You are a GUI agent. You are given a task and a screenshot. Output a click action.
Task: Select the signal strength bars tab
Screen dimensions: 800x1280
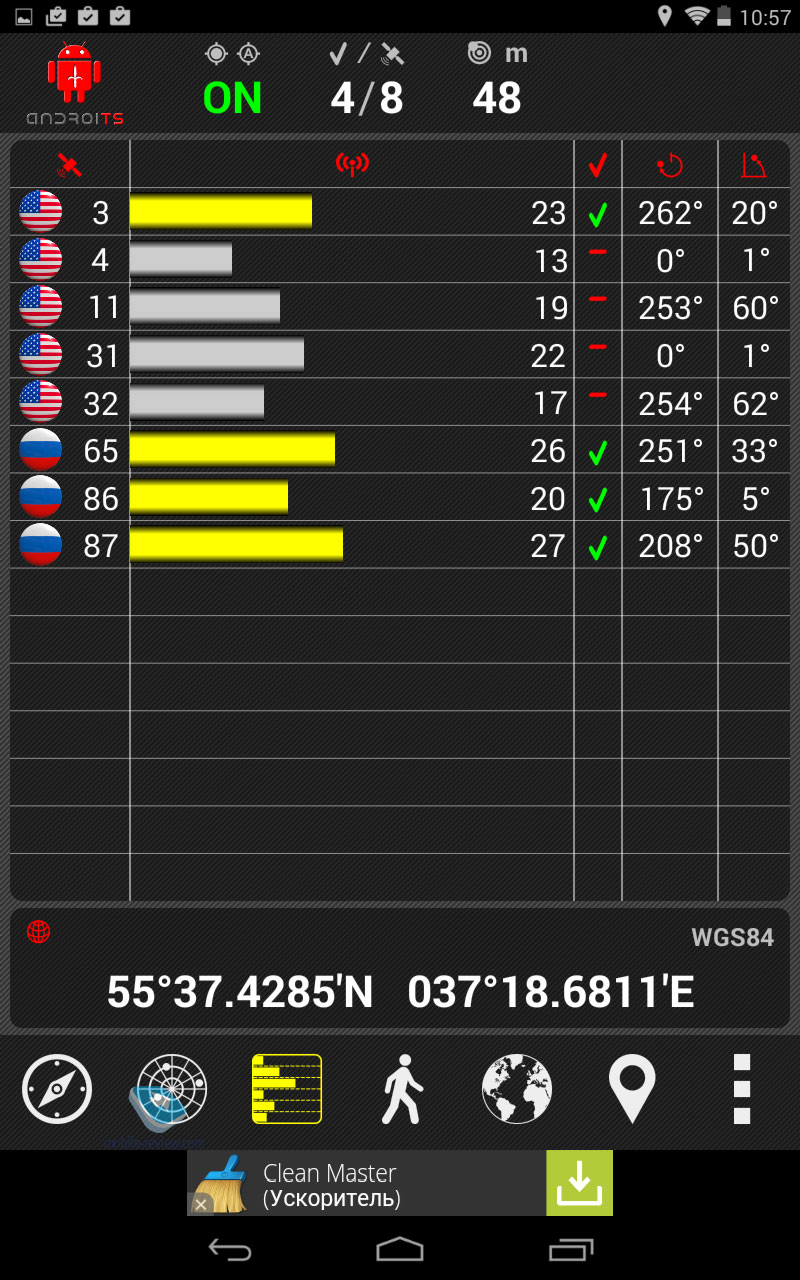286,1089
